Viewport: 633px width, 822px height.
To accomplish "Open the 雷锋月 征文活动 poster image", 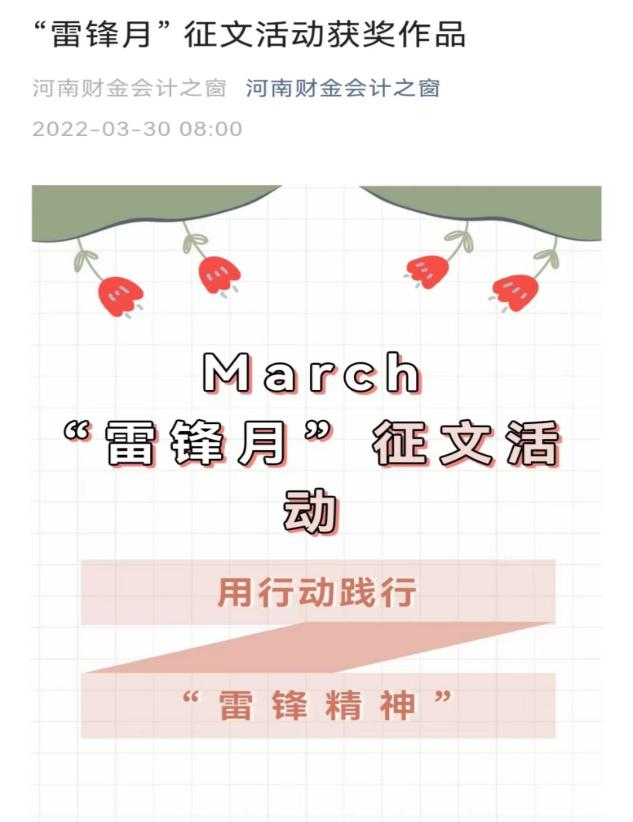I will click(316, 480).
